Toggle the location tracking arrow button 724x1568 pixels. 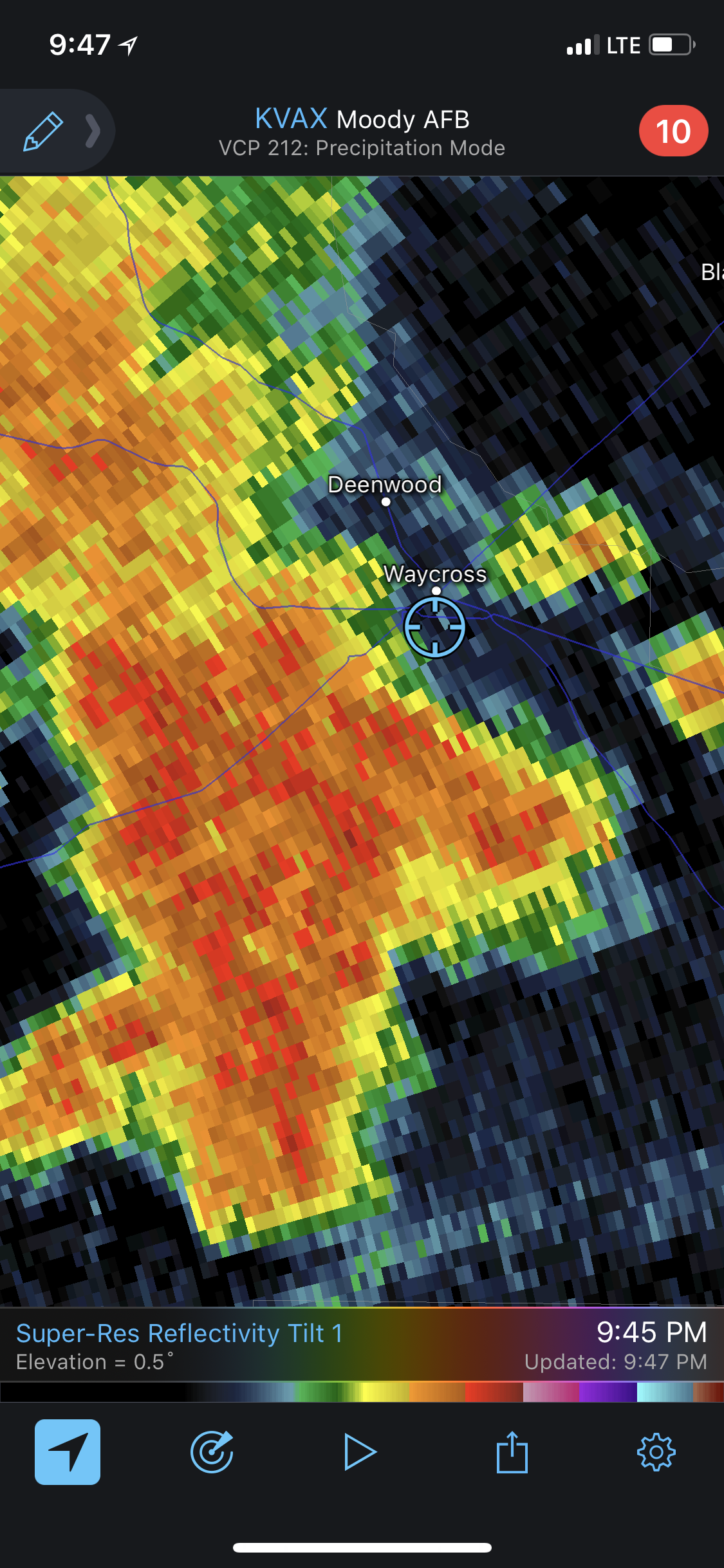coord(68,1451)
